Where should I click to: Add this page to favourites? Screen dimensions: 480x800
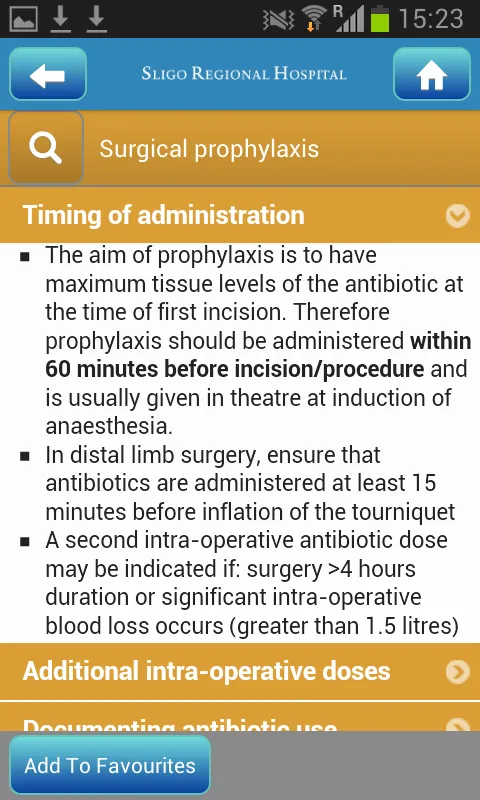click(110, 765)
